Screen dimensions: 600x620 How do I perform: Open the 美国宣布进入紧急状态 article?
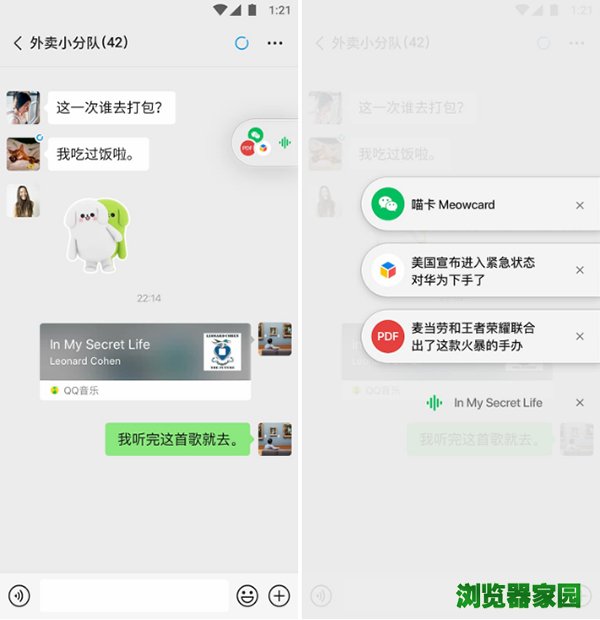(472, 270)
